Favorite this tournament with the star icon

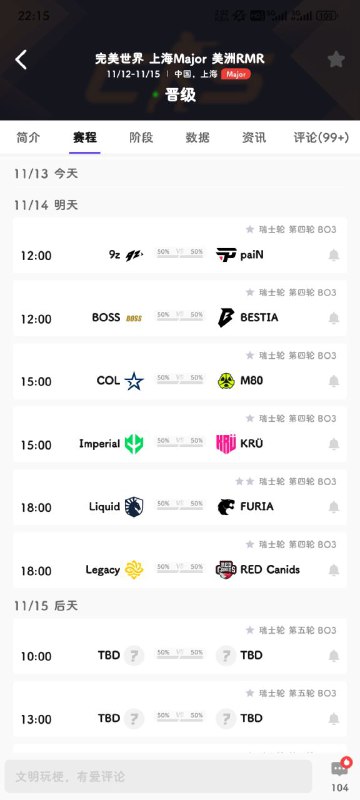[x=336, y=60]
